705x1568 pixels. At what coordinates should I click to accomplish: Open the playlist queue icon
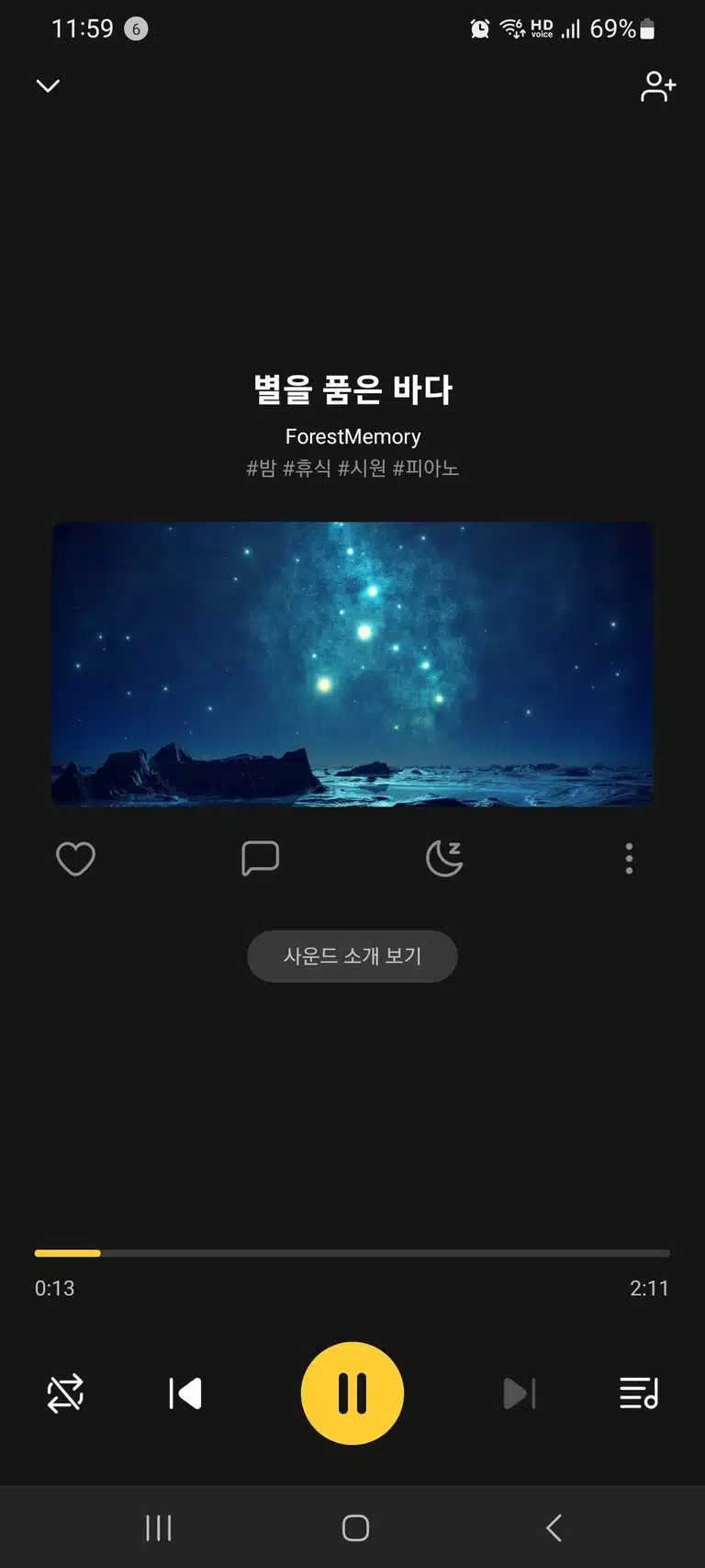click(639, 1393)
